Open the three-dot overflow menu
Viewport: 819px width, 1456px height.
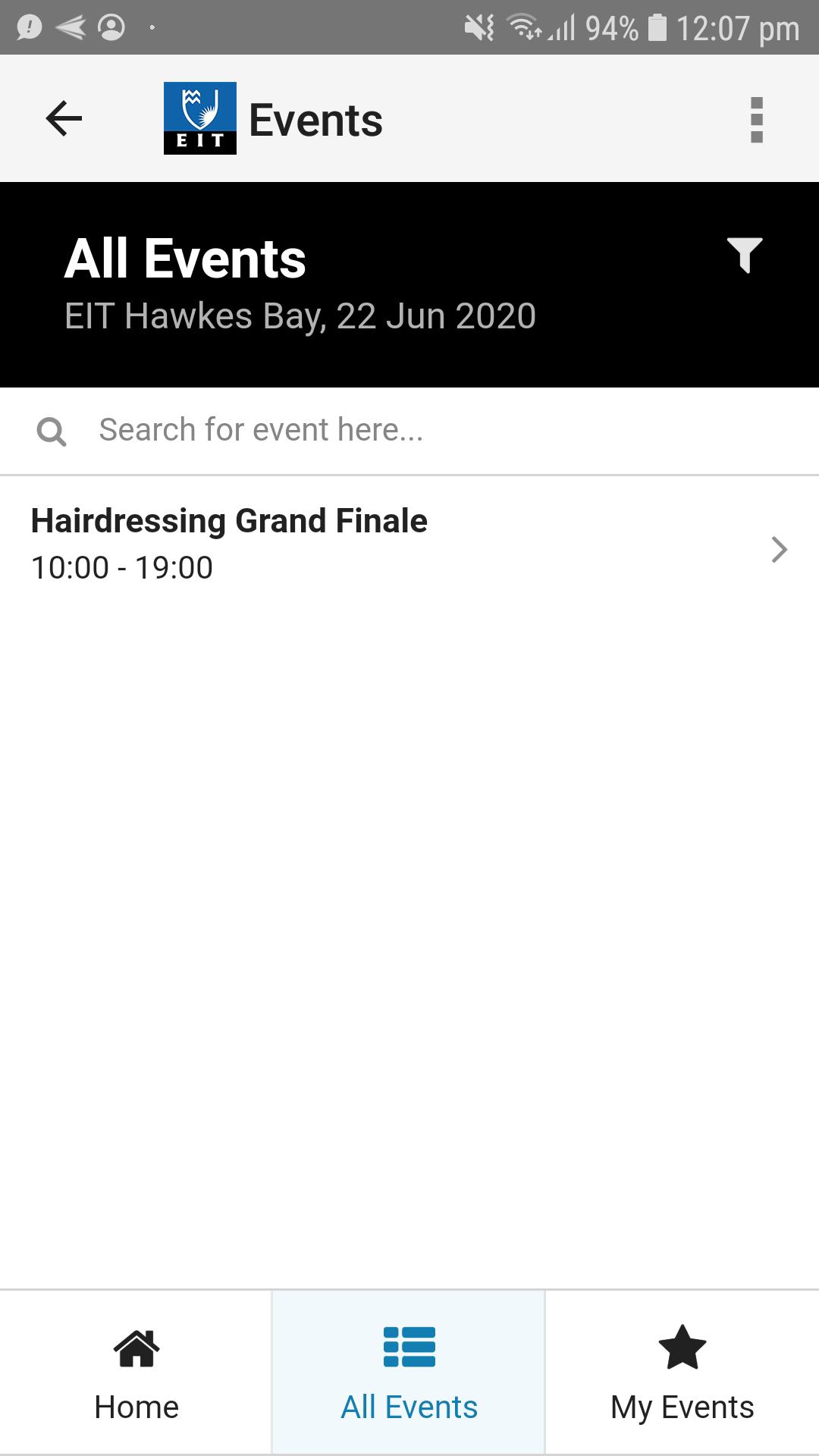(756, 120)
